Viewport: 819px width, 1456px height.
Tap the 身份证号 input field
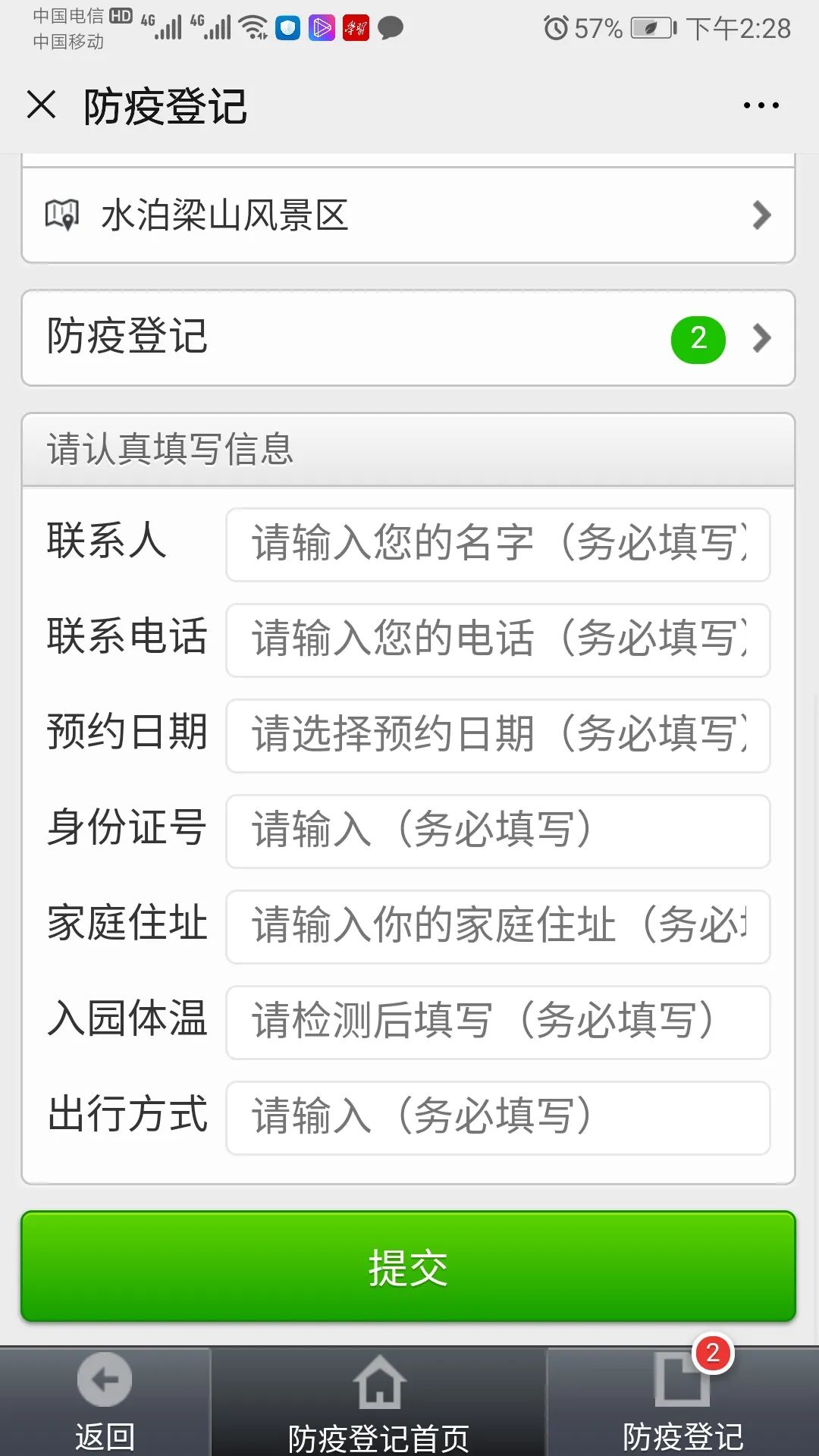pyautogui.click(x=498, y=831)
